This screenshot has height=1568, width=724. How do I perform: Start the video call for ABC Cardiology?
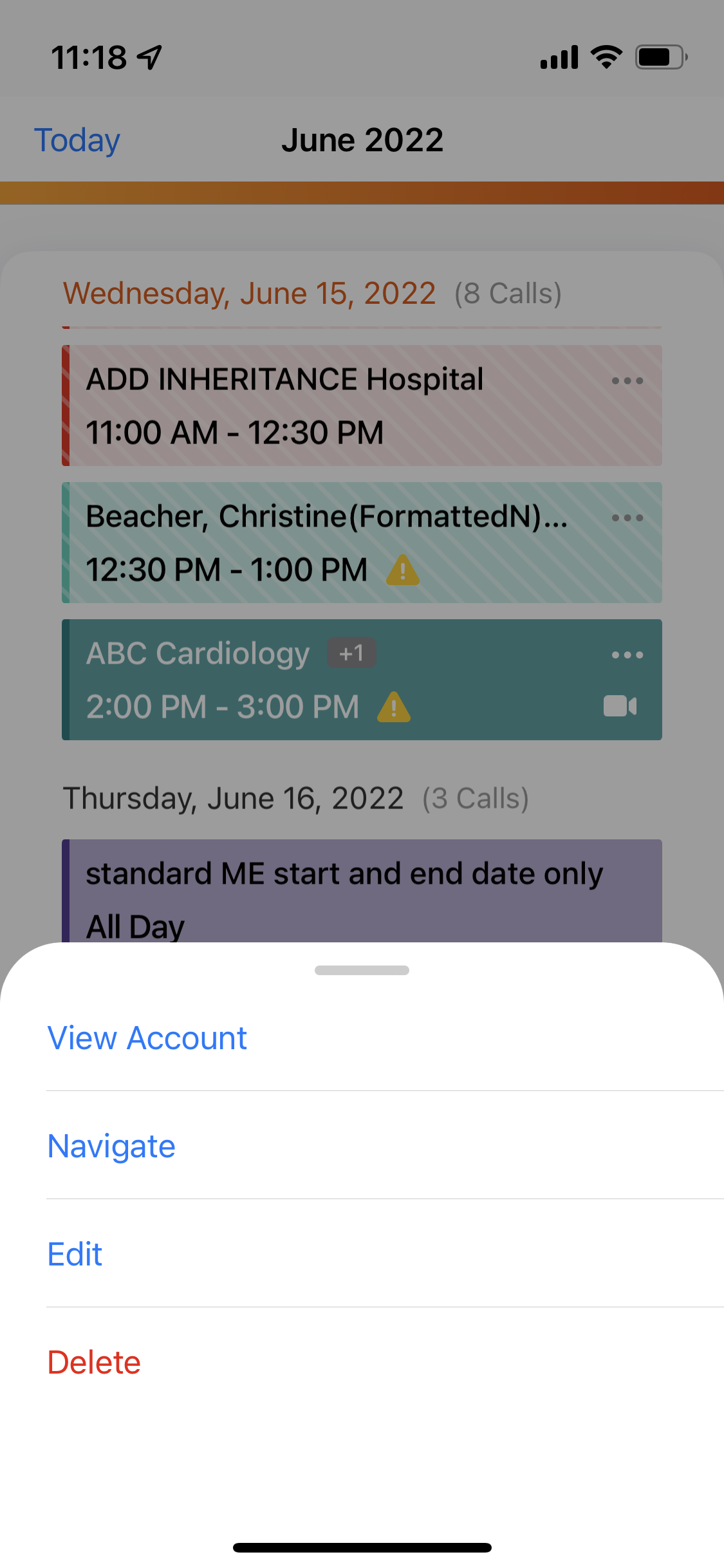click(x=620, y=706)
